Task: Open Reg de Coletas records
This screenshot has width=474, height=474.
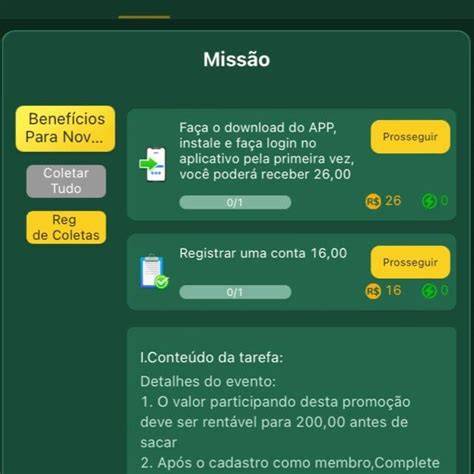Action: pos(66,227)
